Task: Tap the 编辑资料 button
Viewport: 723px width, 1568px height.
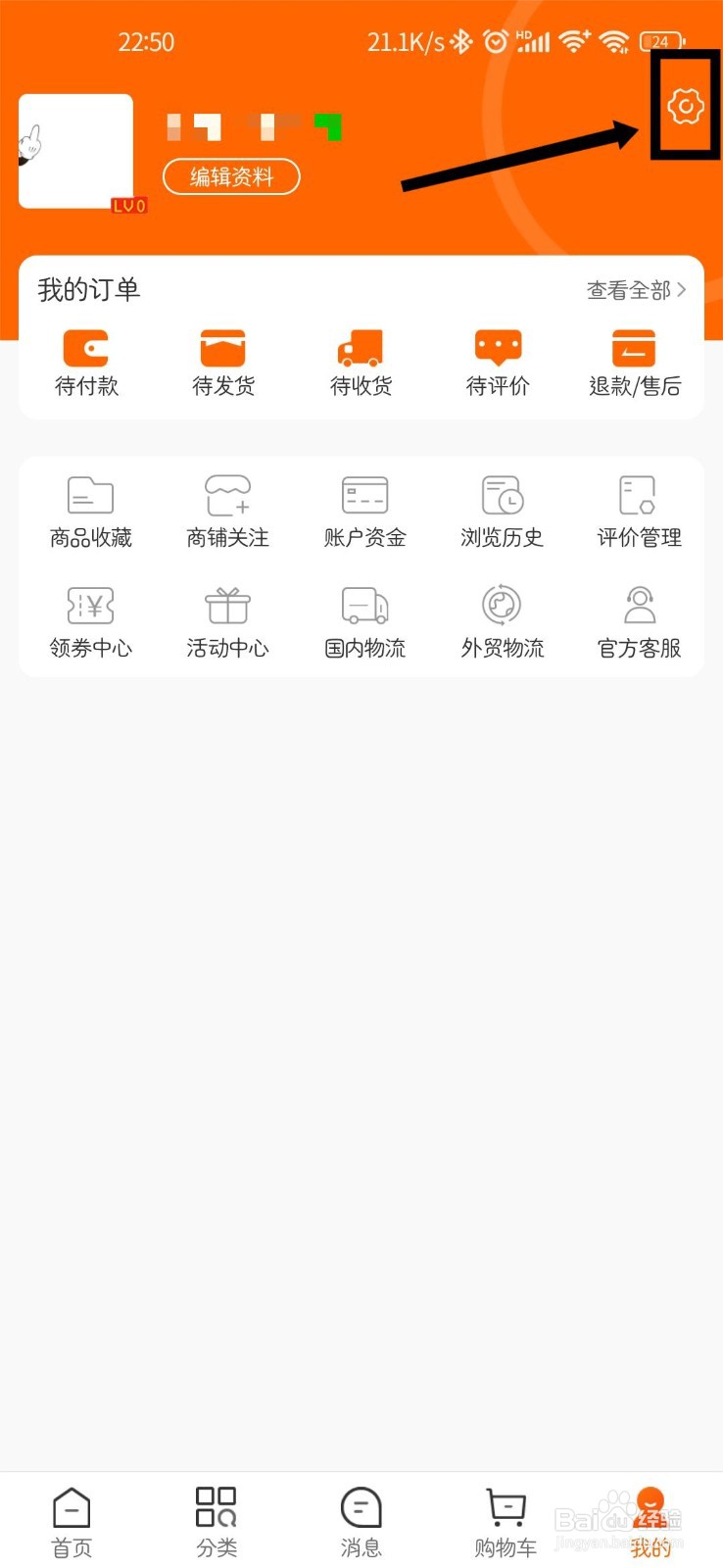Action: point(231,176)
